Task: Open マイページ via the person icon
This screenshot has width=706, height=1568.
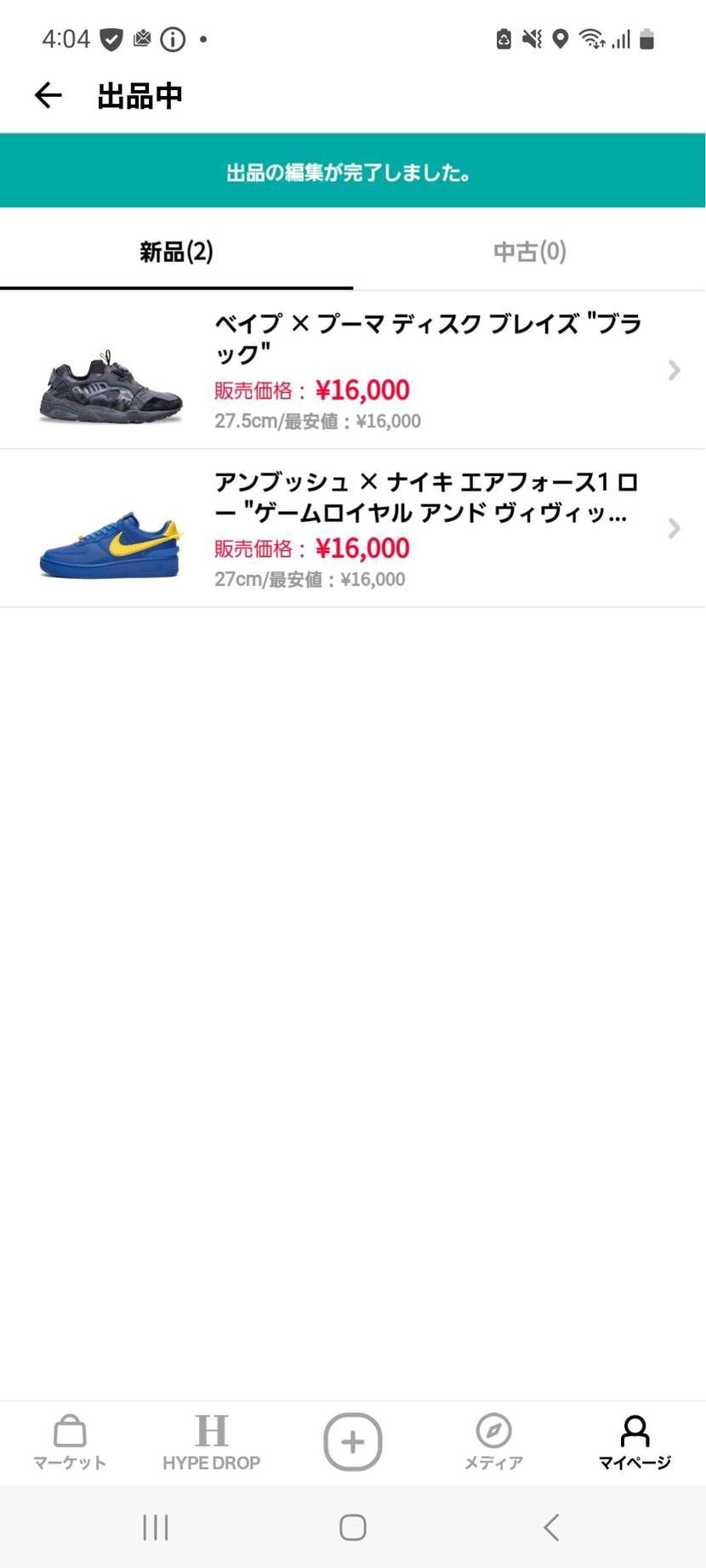Action: (x=635, y=1441)
